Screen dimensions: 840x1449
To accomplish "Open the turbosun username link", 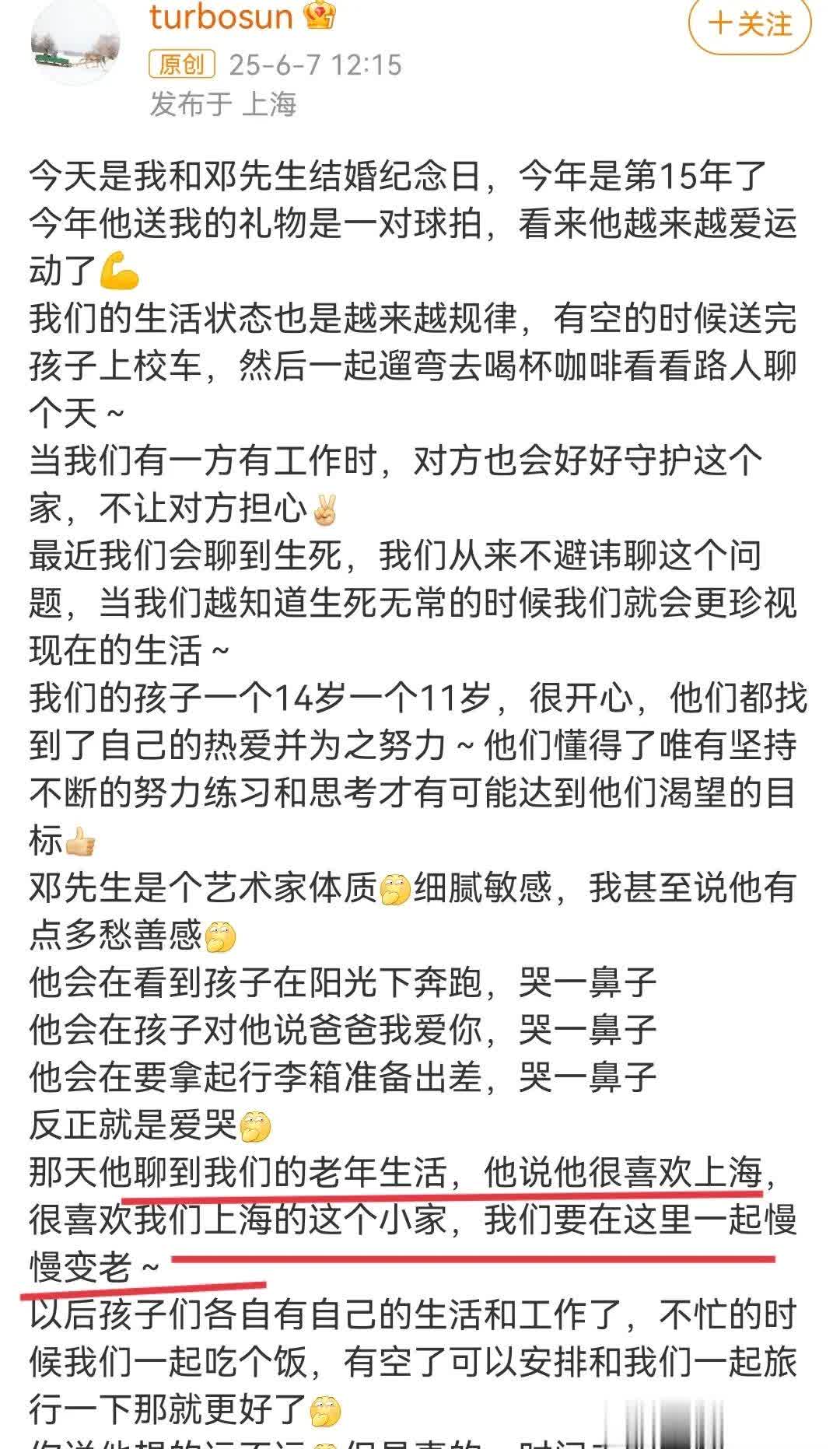I will pyautogui.click(x=221, y=17).
